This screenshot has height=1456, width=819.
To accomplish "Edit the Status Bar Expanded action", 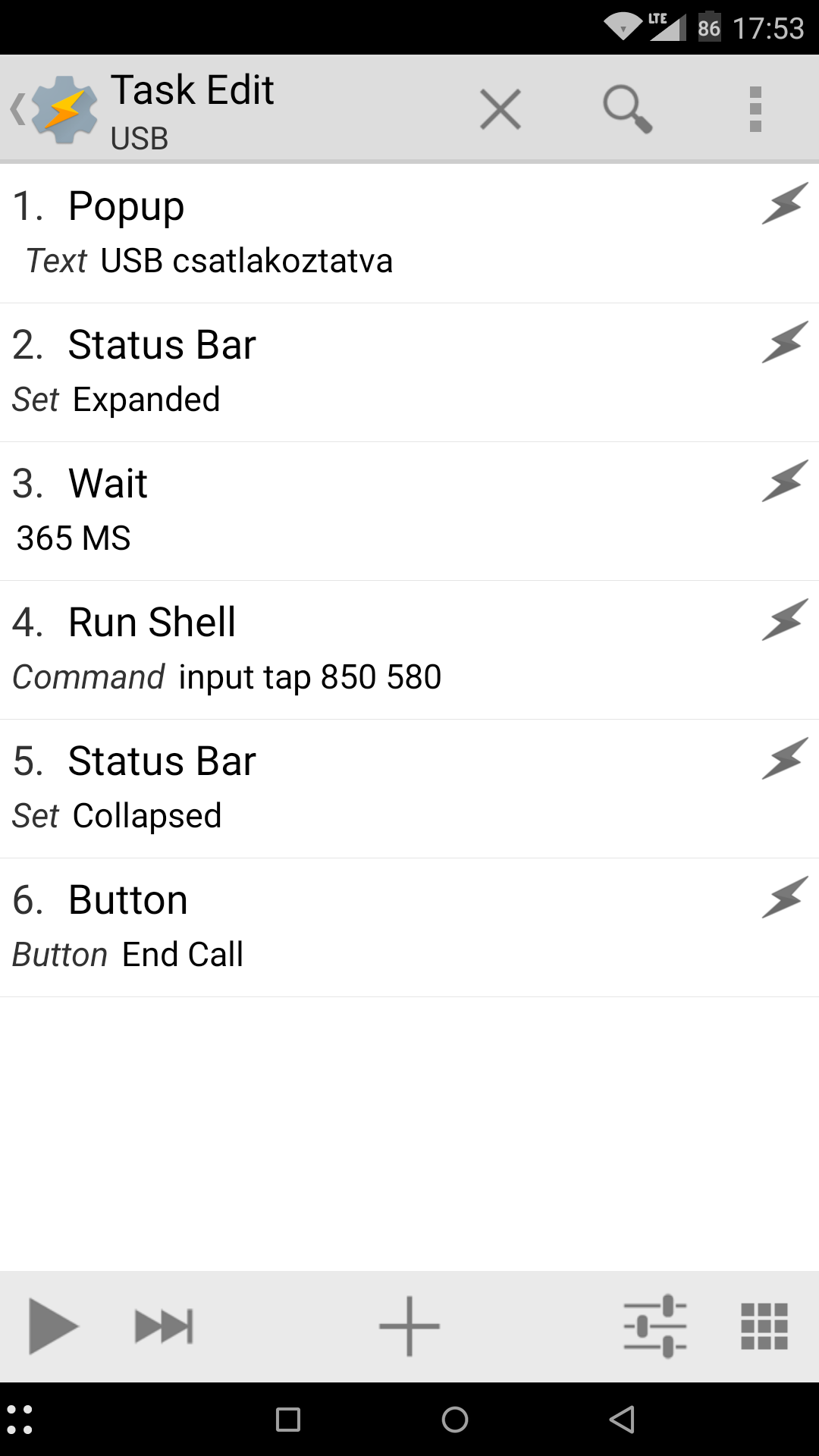I will pyautogui.click(x=409, y=372).
